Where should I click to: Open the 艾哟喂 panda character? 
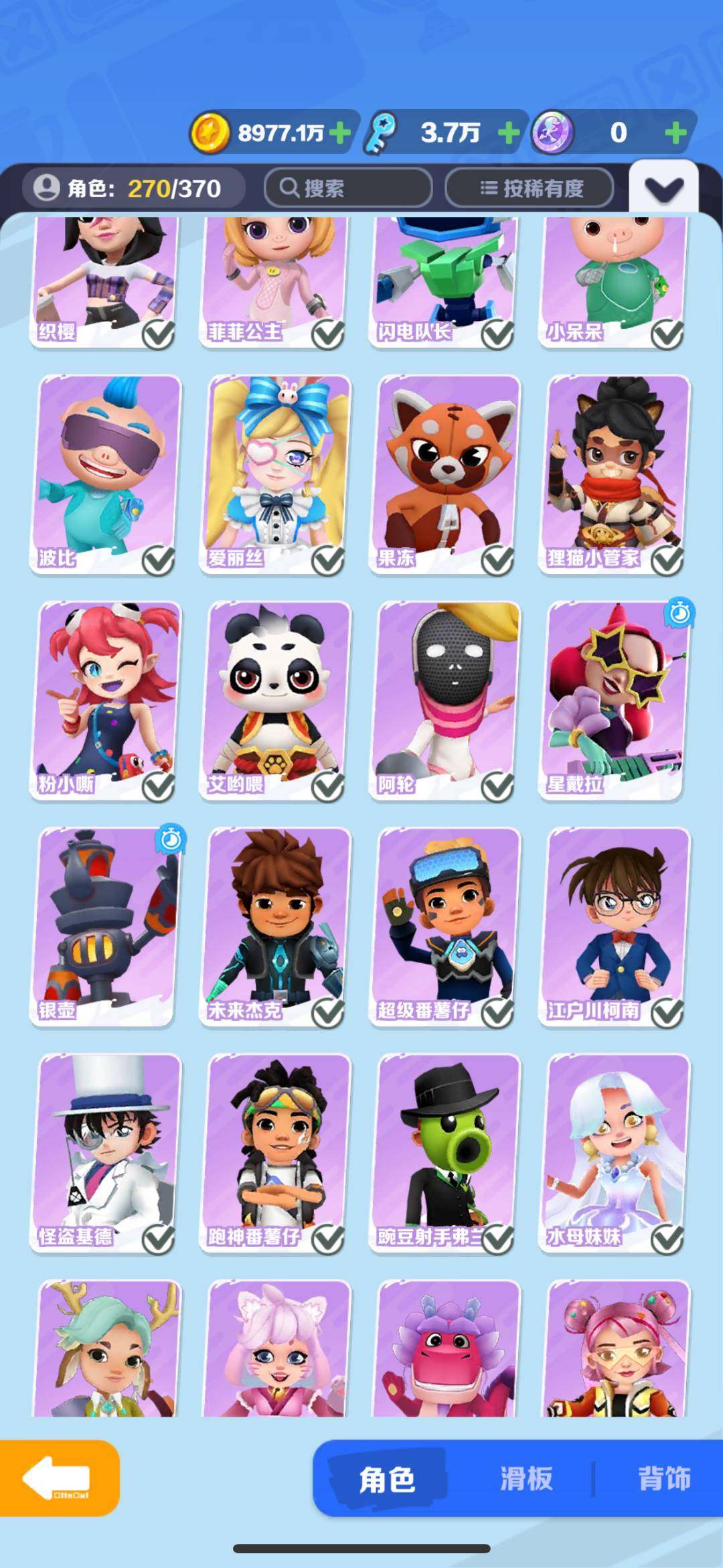pos(276,700)
